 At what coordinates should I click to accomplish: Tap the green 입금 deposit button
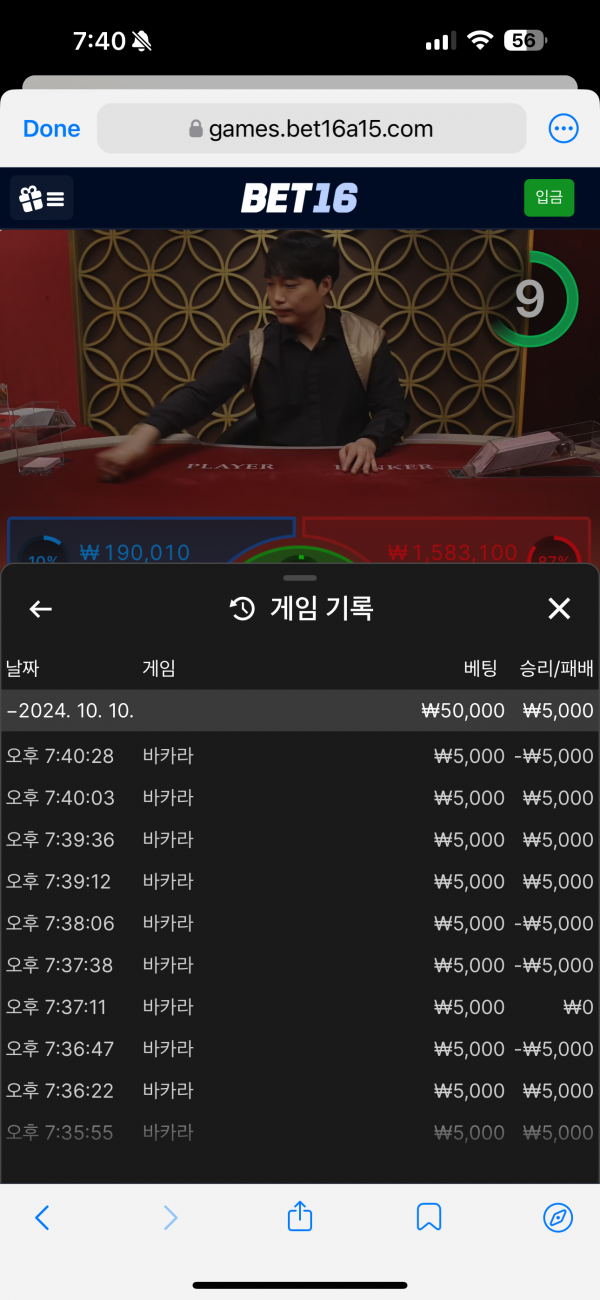point(549,198)
